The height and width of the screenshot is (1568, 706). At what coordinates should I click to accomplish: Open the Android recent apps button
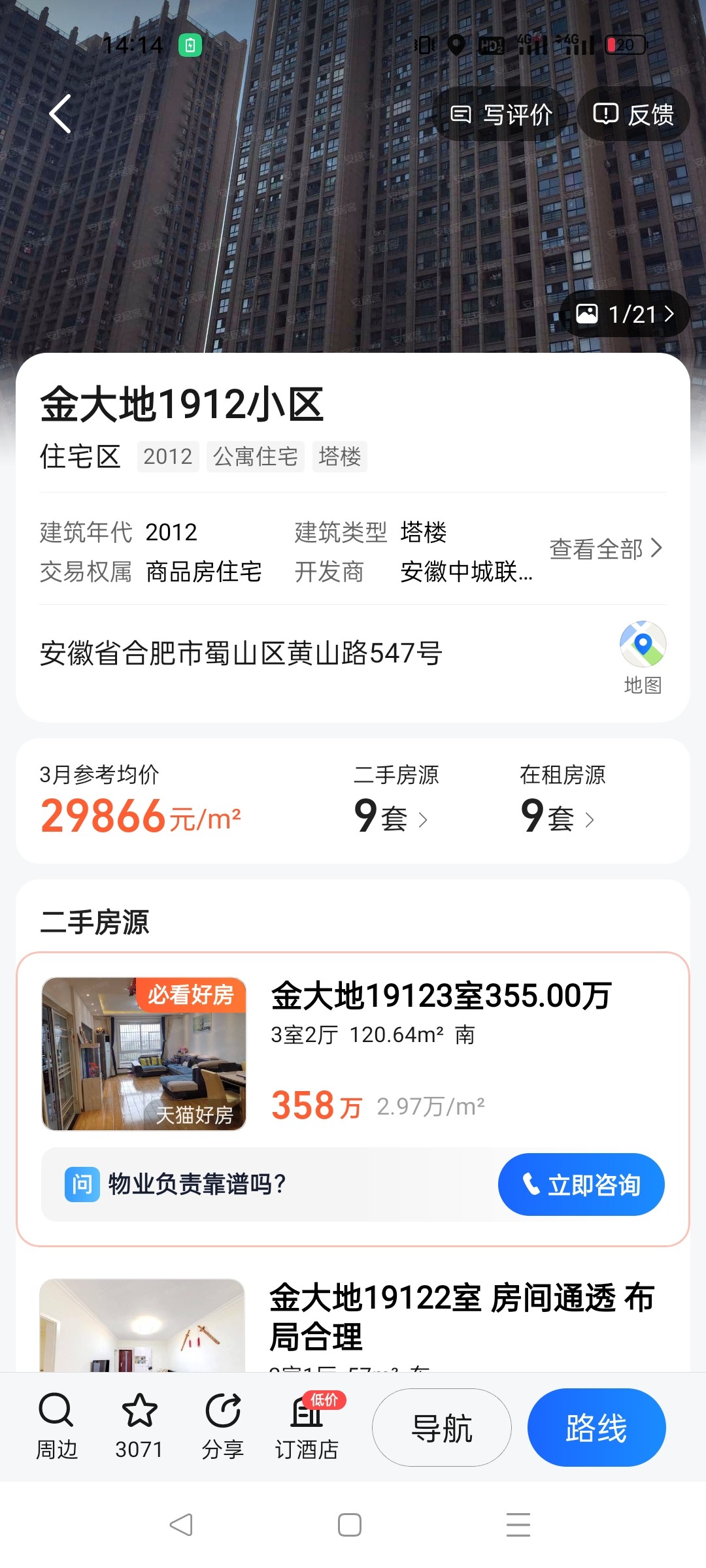click(518, 1524)
